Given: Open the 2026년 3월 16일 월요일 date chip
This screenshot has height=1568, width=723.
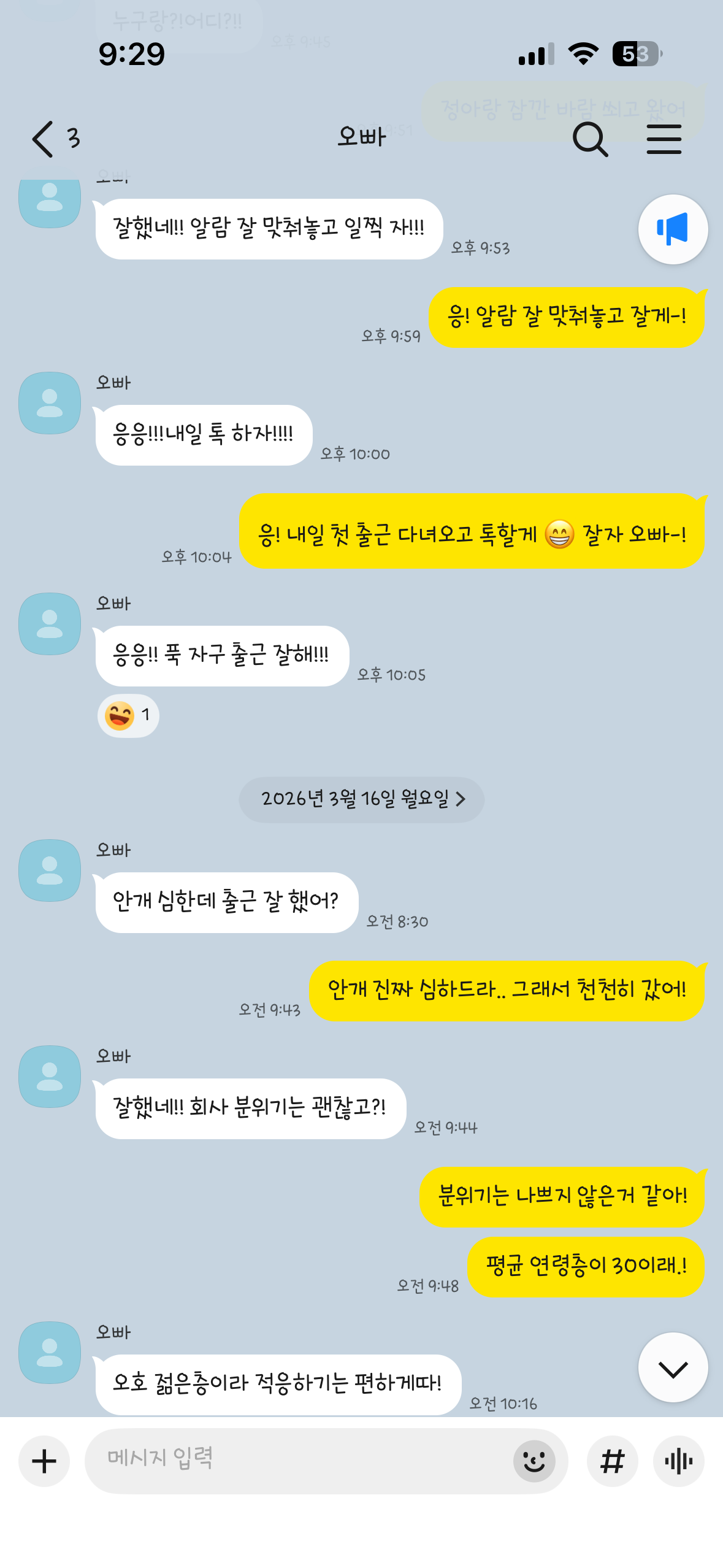Looking at the screenshot, I should click(362, 799).
